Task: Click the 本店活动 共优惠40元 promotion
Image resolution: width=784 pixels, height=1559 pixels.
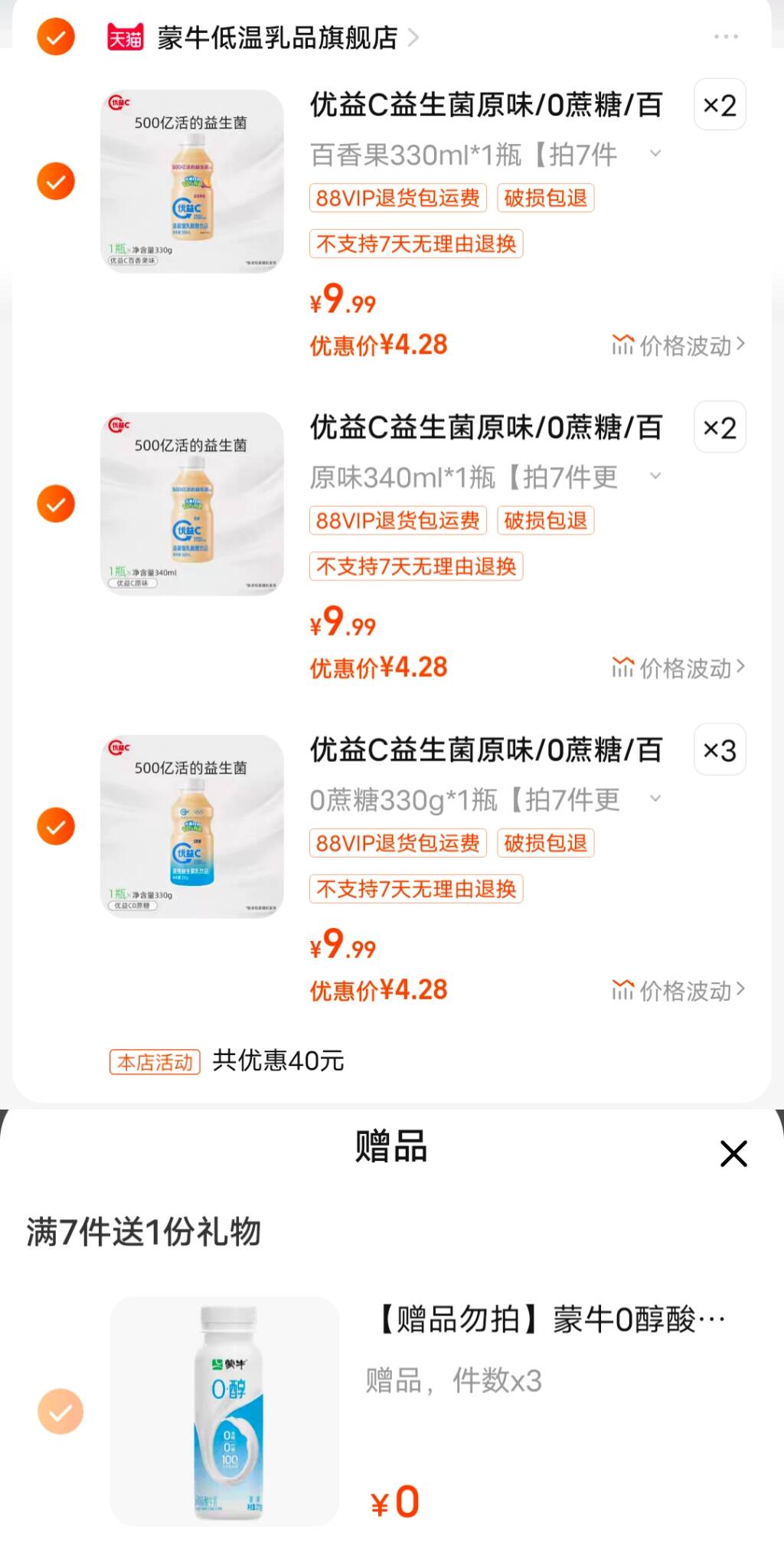Action: tap(228, 1061)
